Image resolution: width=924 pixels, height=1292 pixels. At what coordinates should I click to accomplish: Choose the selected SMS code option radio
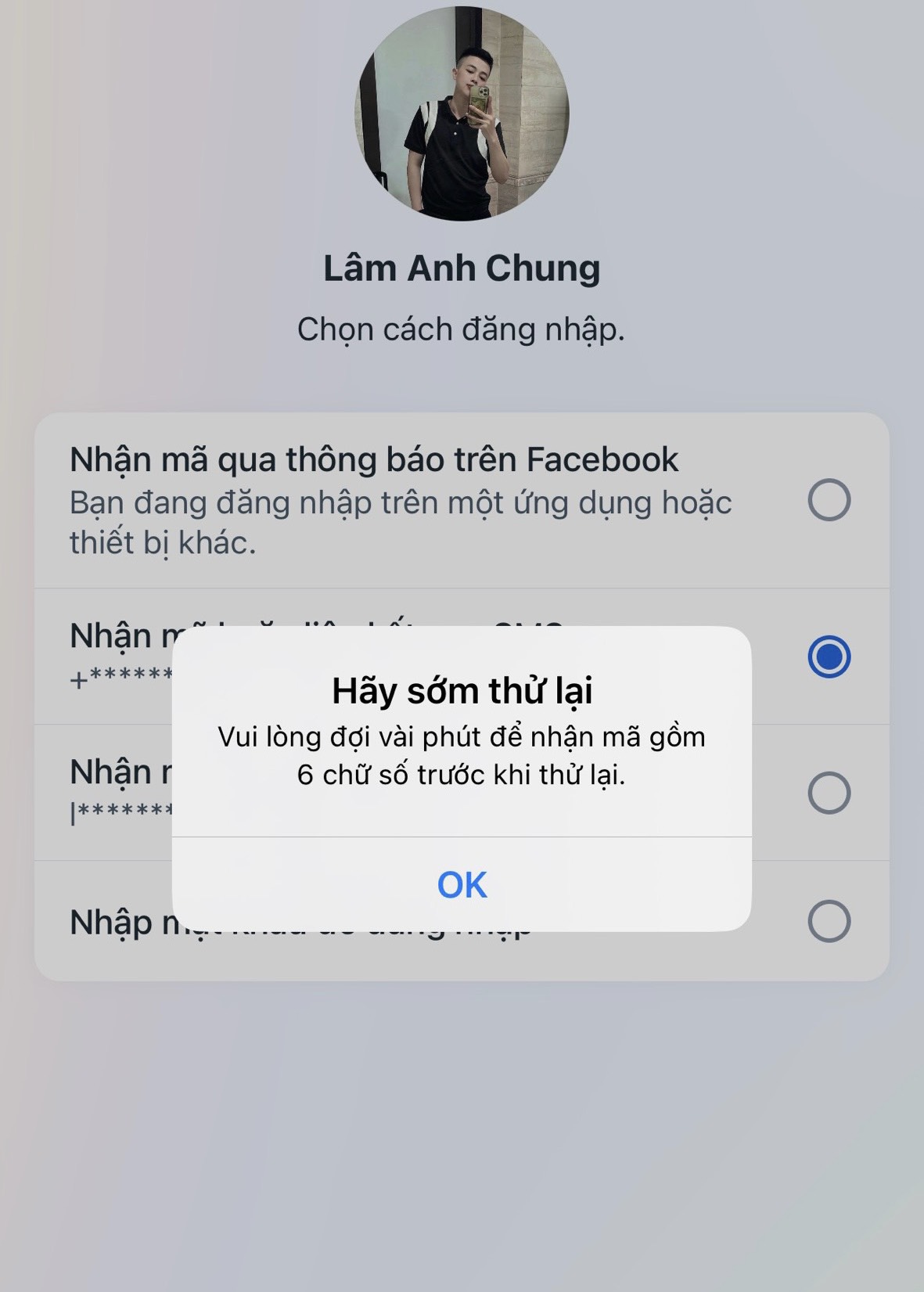[x=829, y=656]
